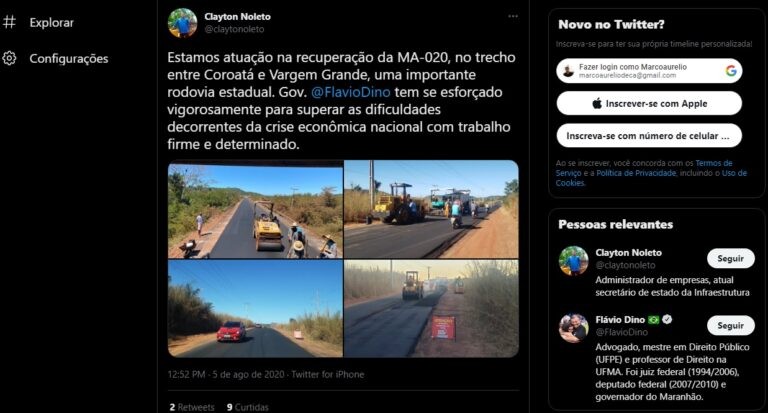
Task: Tap Inscrever-se com Apple
Action: 649,103
